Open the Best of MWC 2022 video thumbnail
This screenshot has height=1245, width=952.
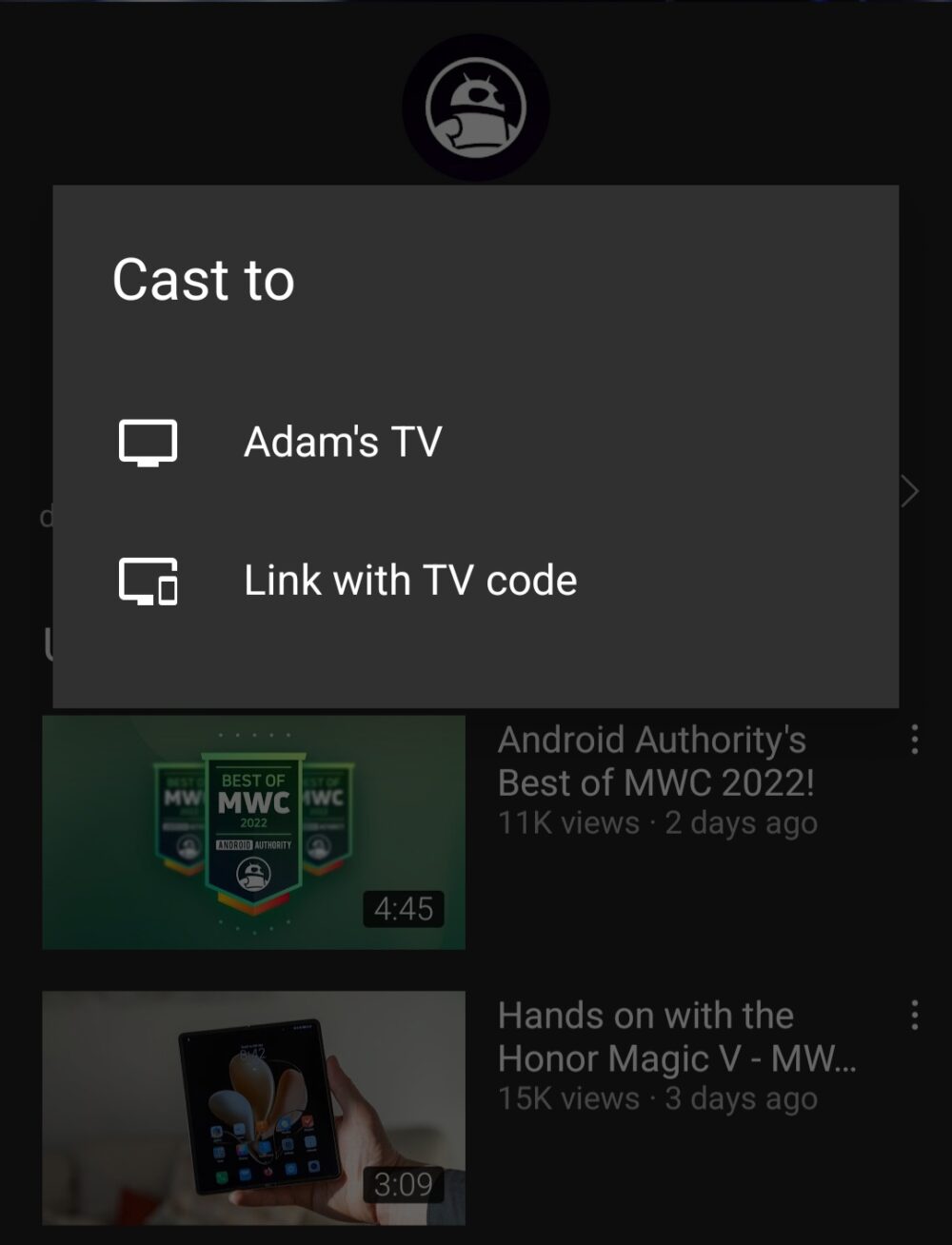pos(252,830)
